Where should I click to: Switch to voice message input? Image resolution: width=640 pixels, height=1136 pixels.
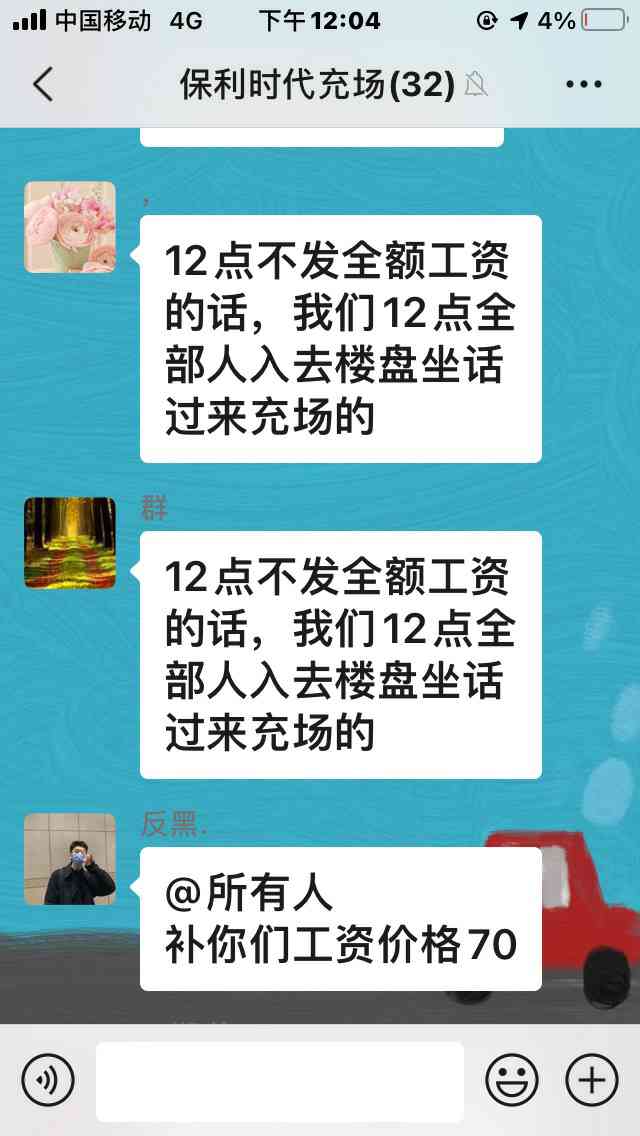(48, 1080)
